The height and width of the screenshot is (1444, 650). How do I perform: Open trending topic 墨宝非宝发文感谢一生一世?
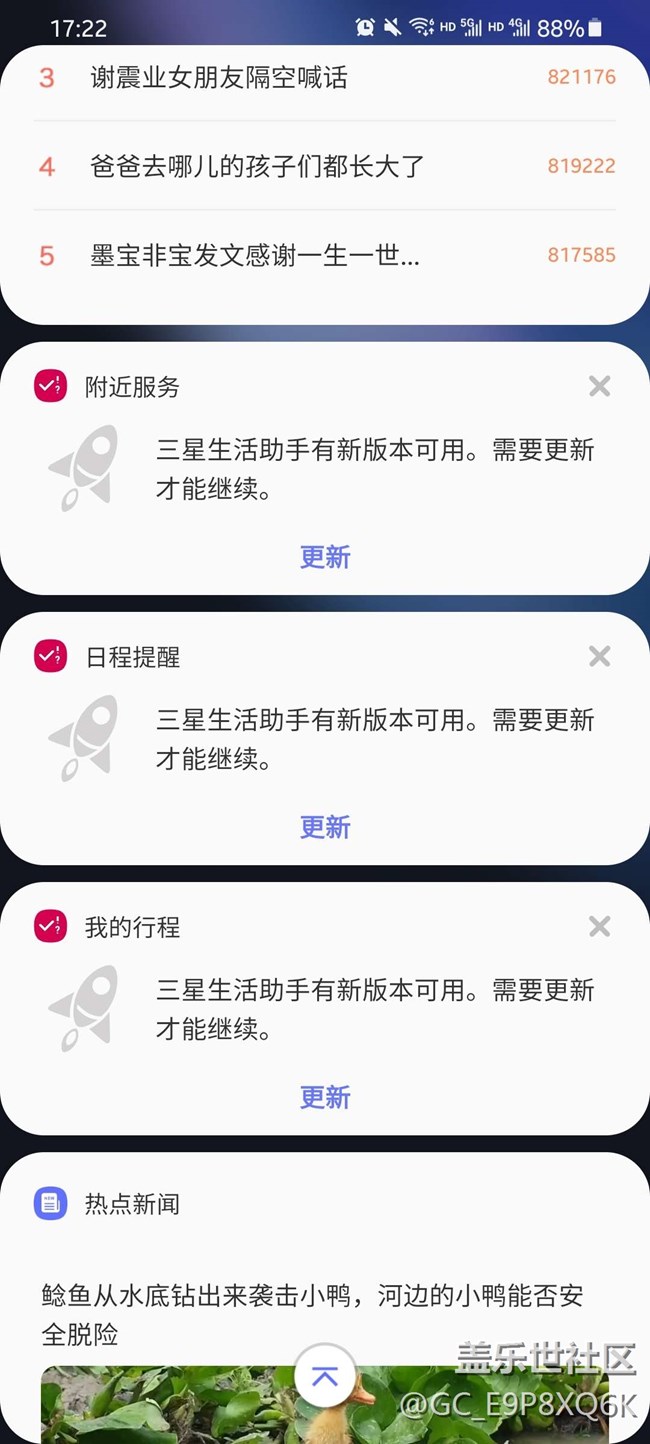(x=255, y=255)
